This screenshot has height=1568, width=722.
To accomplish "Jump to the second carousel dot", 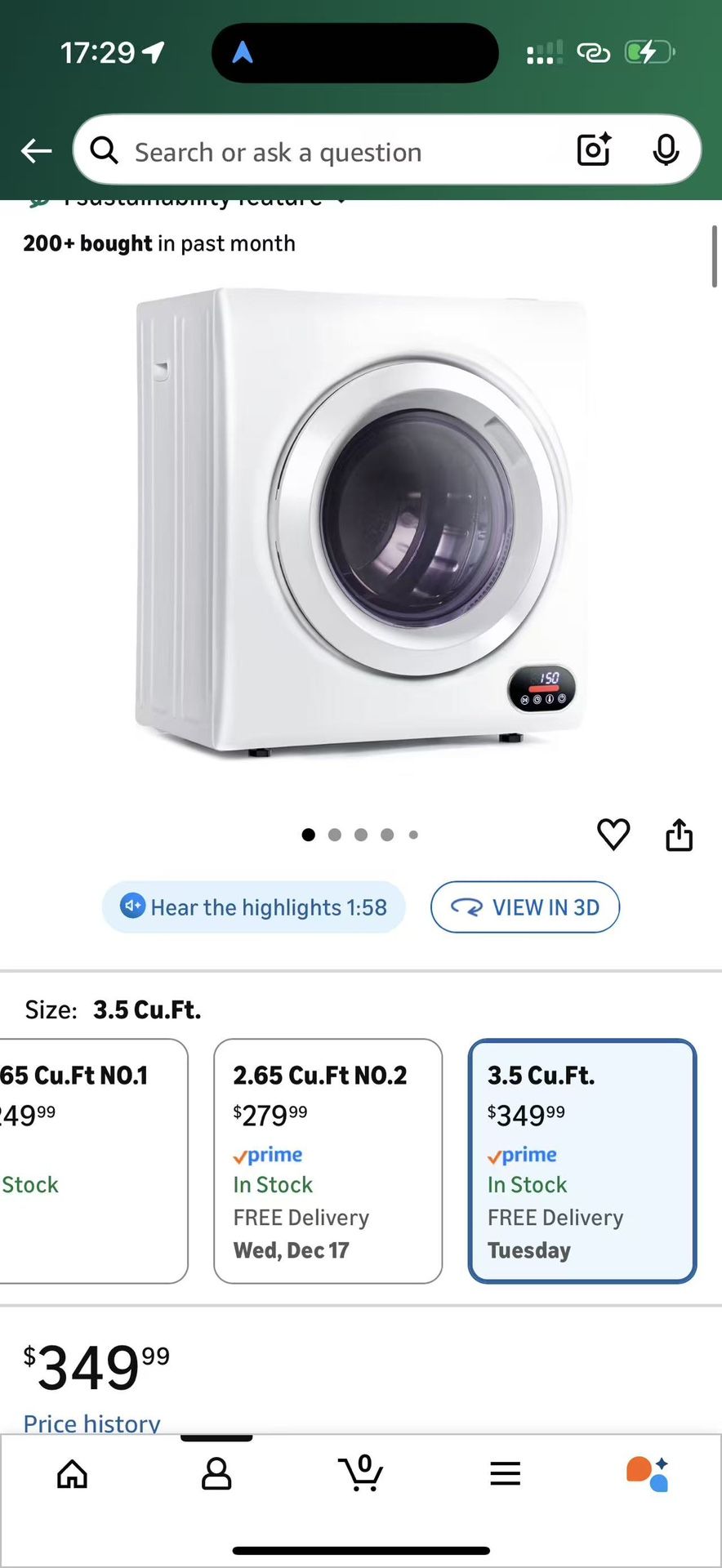I will coord(335,835).
